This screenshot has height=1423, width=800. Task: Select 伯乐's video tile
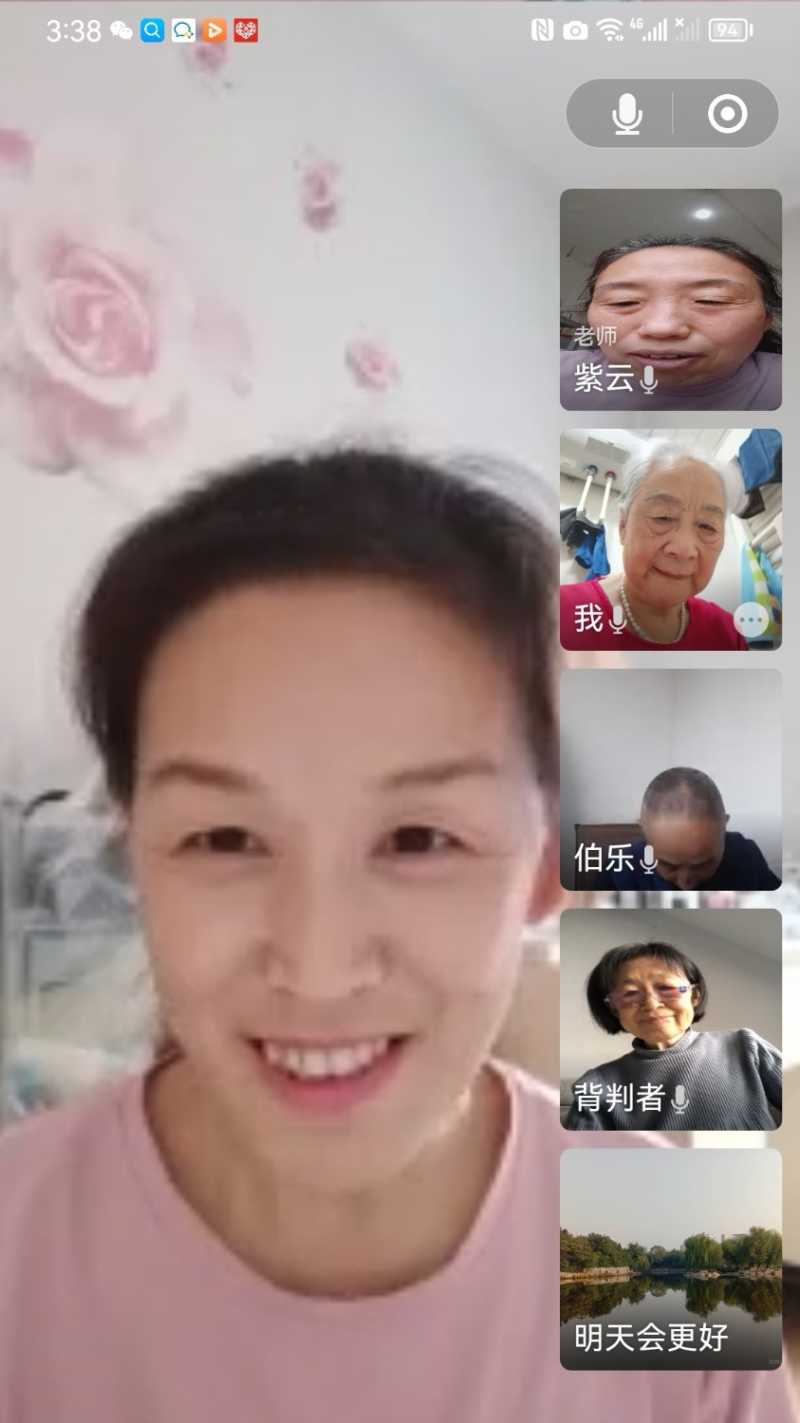pyautogui.click(x=670, y=779)
